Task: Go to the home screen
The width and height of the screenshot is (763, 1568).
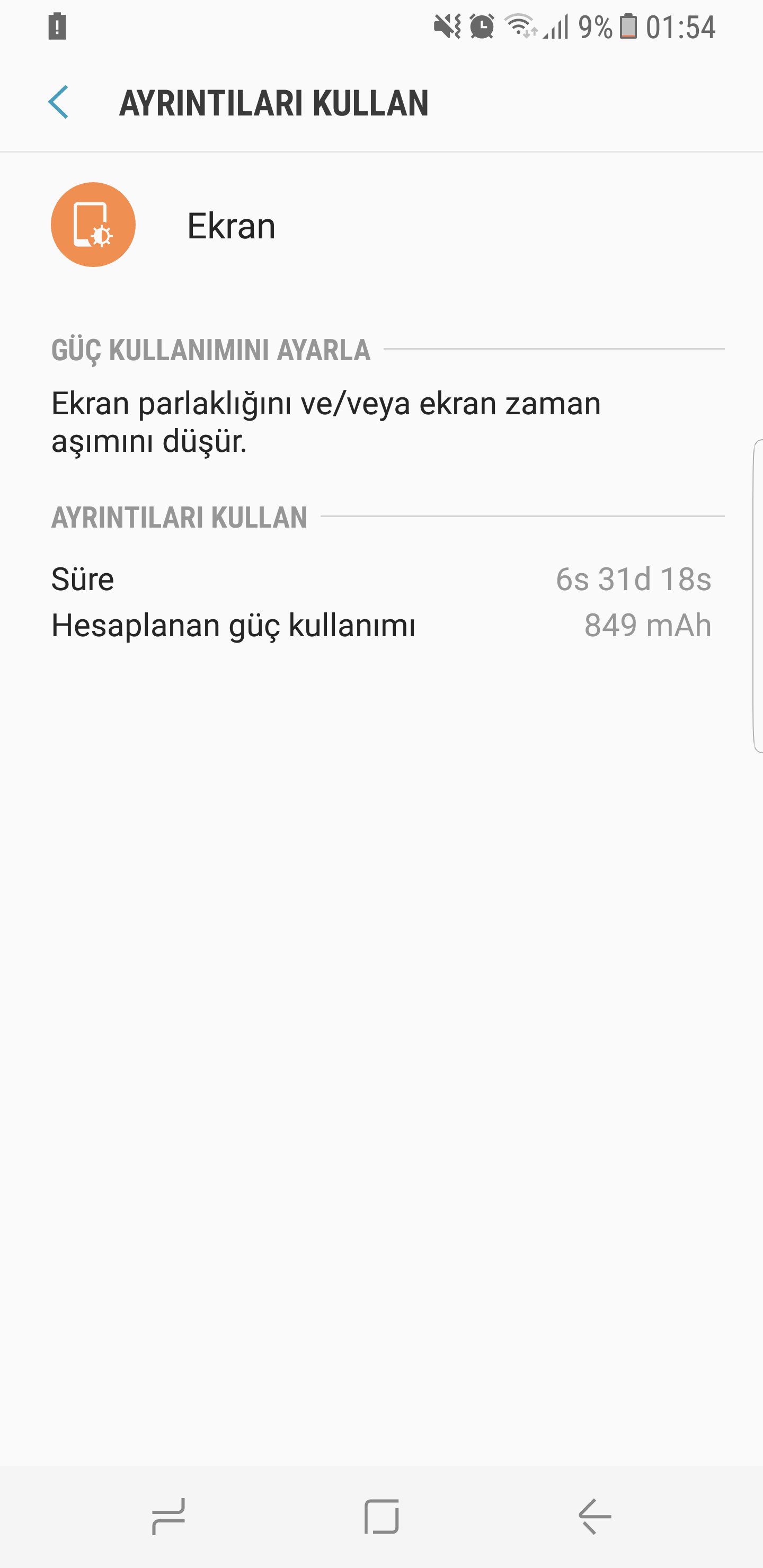Action: click(381, 1517)
